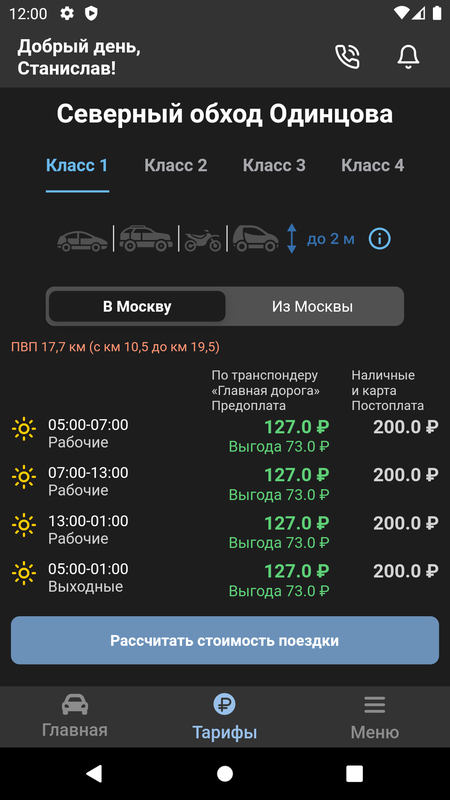Go to the Главная tab

(x=75, y=716)
